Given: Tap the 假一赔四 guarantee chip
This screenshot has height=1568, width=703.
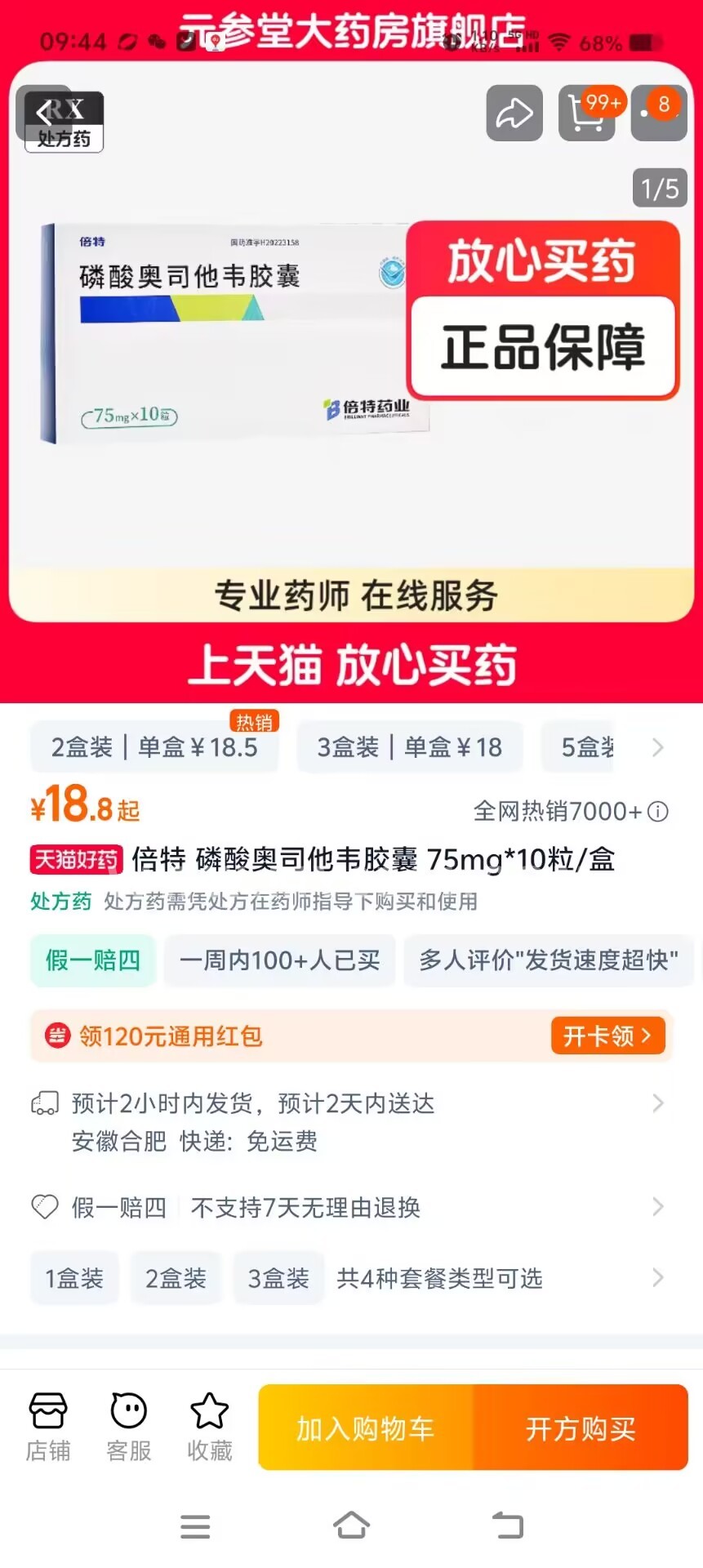Looking at the screenshot, I should pos(93,960).
